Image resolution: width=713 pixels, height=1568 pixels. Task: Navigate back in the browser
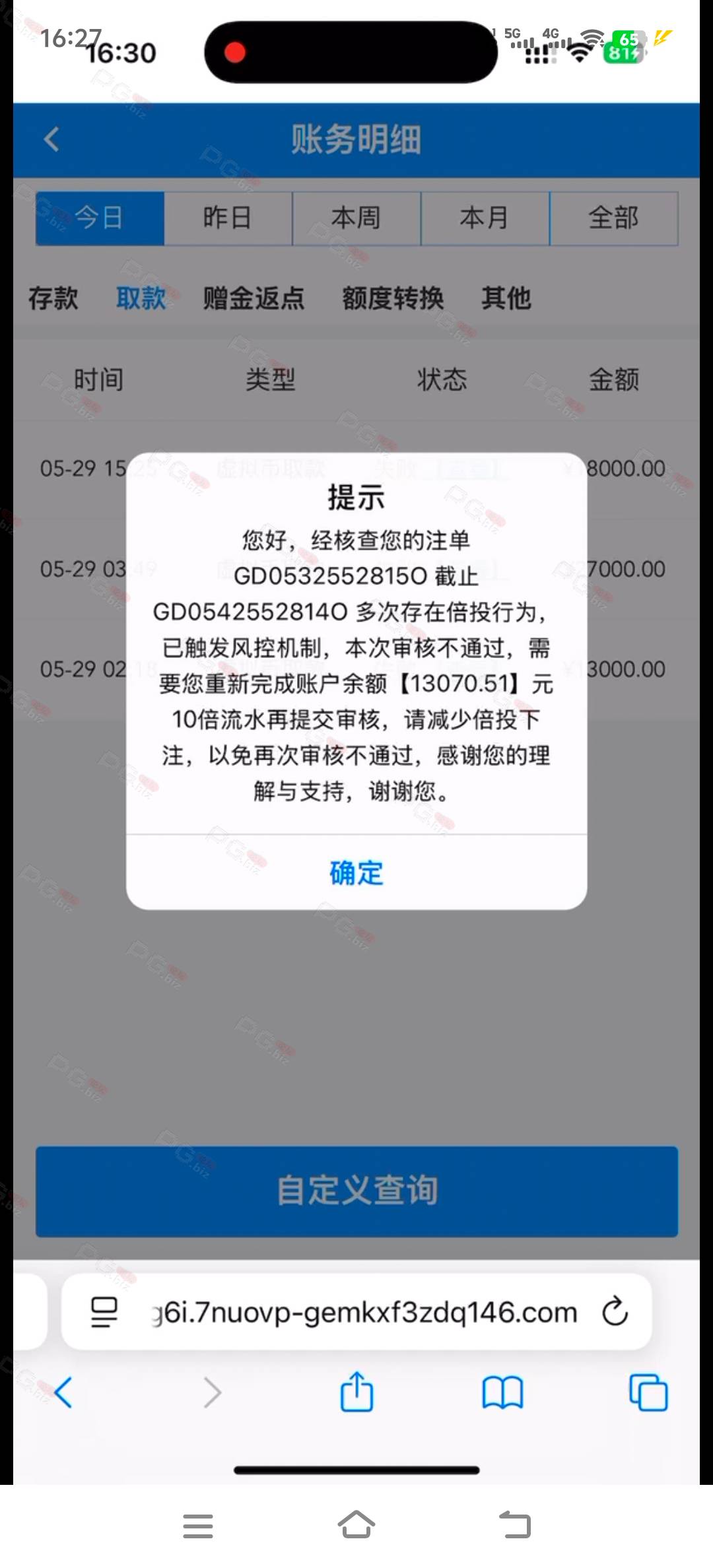[x=63, y=1392]
